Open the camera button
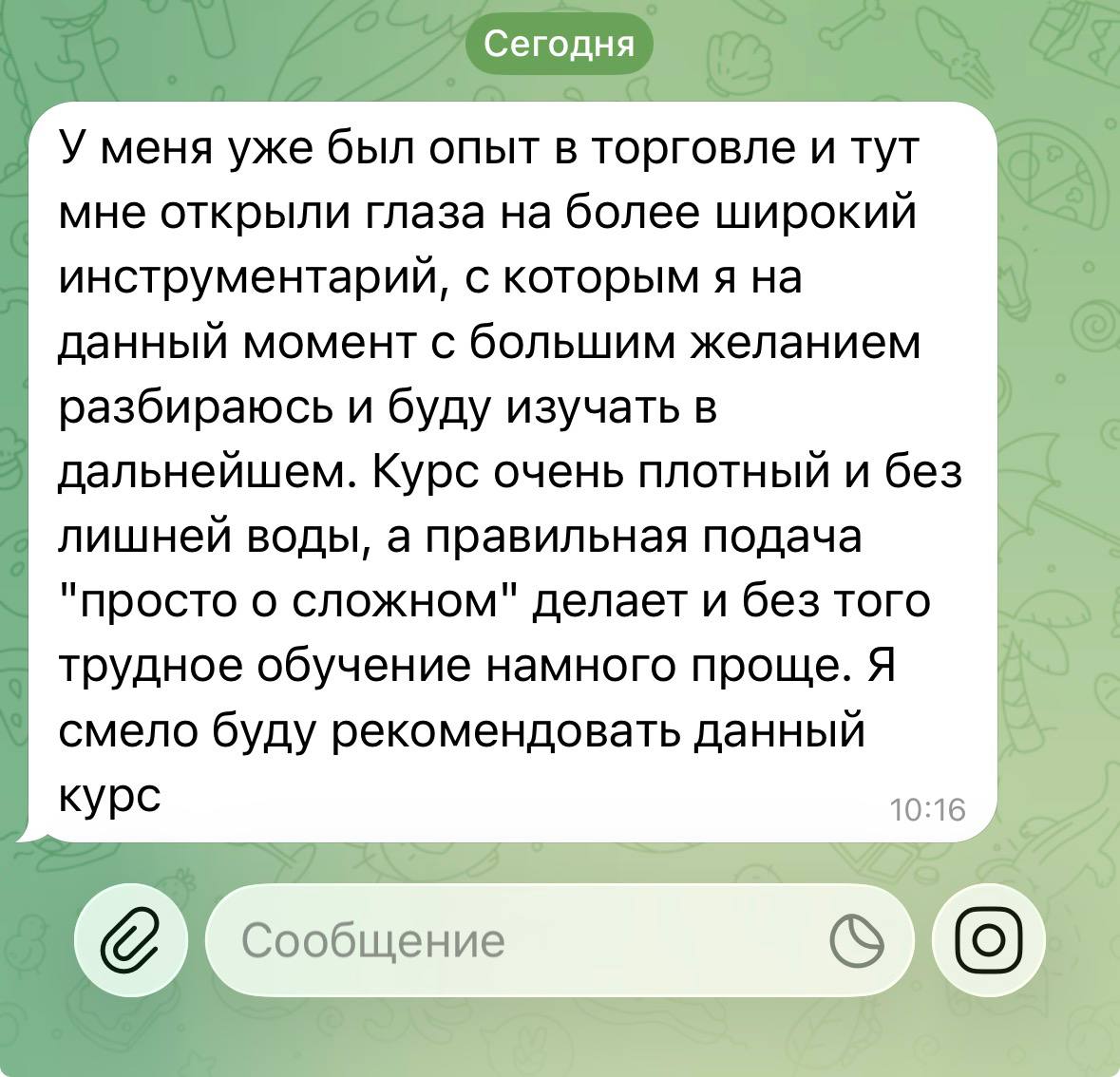 [x=989, y=940]
